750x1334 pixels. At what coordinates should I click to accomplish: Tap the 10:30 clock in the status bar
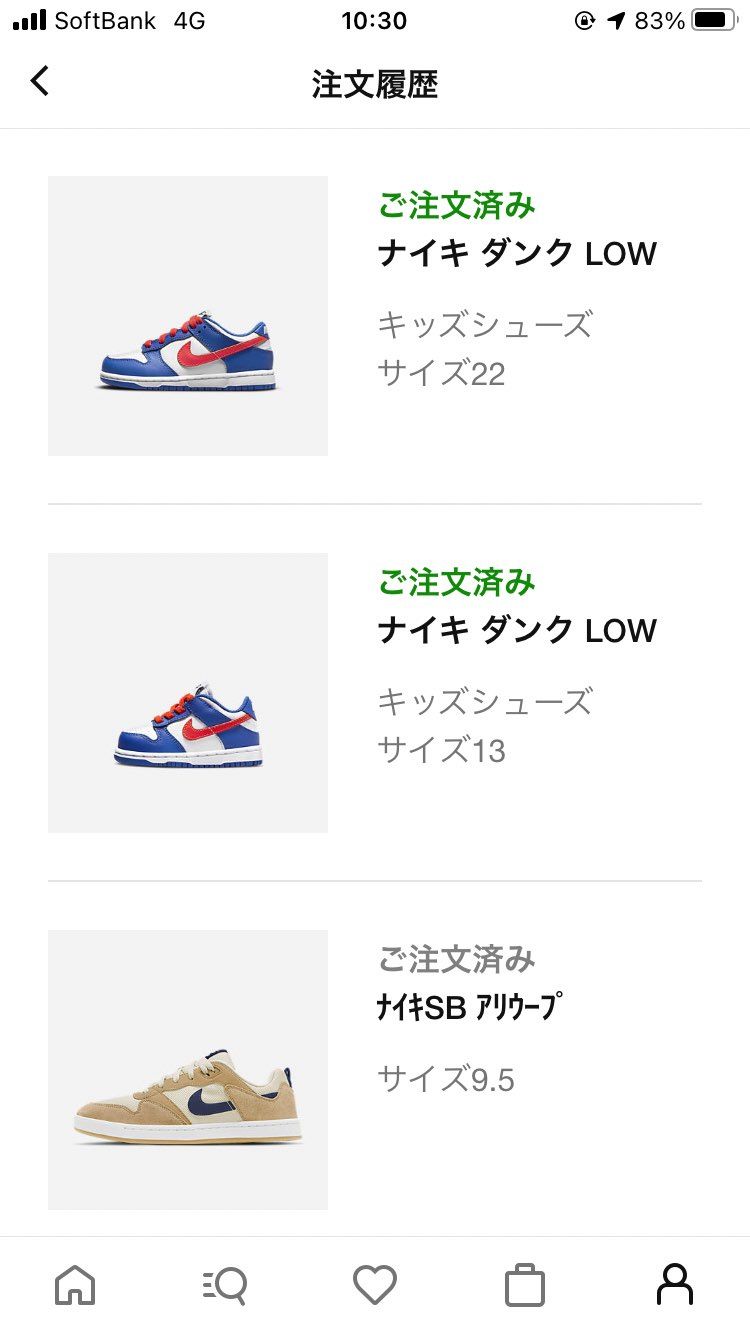(x=375, y=20)
